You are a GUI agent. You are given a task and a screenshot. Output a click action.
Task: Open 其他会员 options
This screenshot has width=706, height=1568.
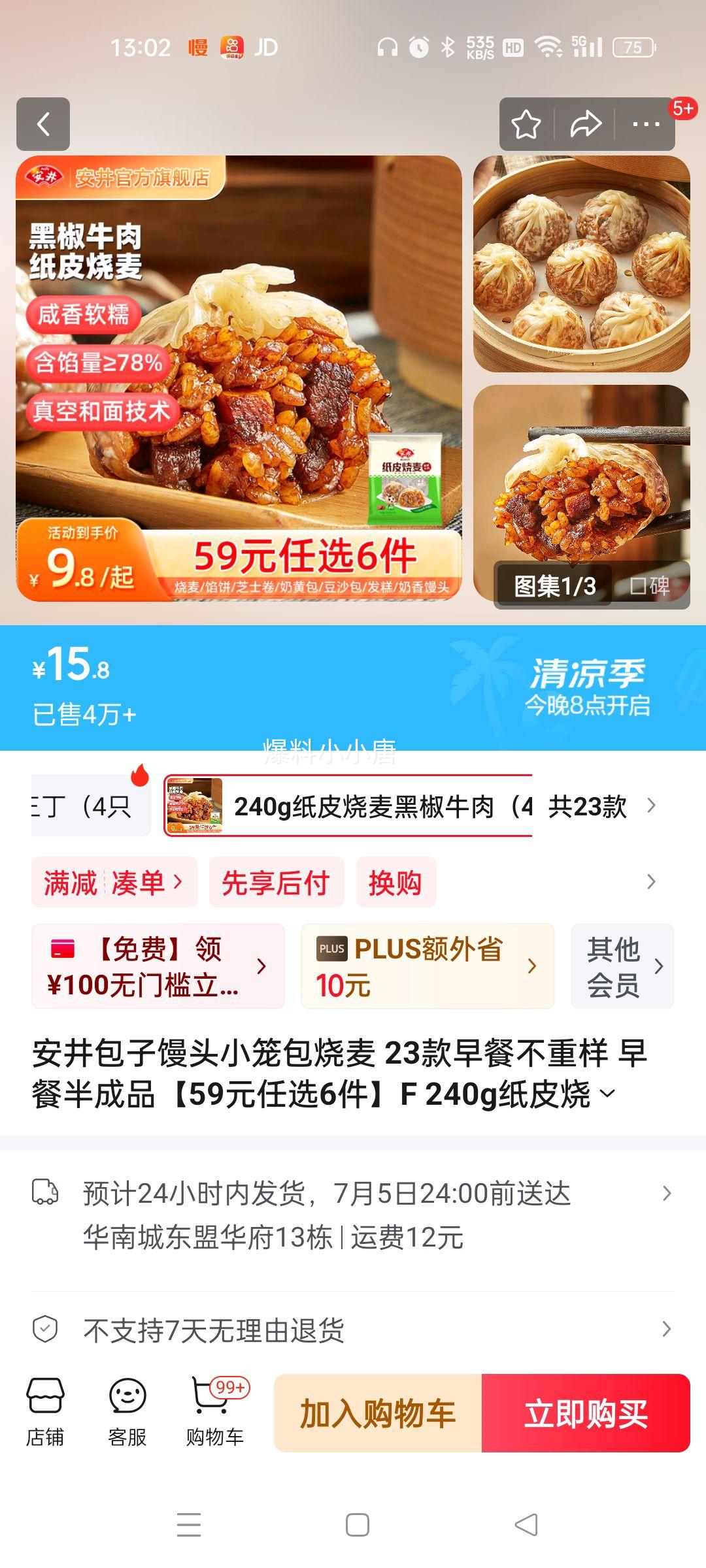(x=622, y=966)
